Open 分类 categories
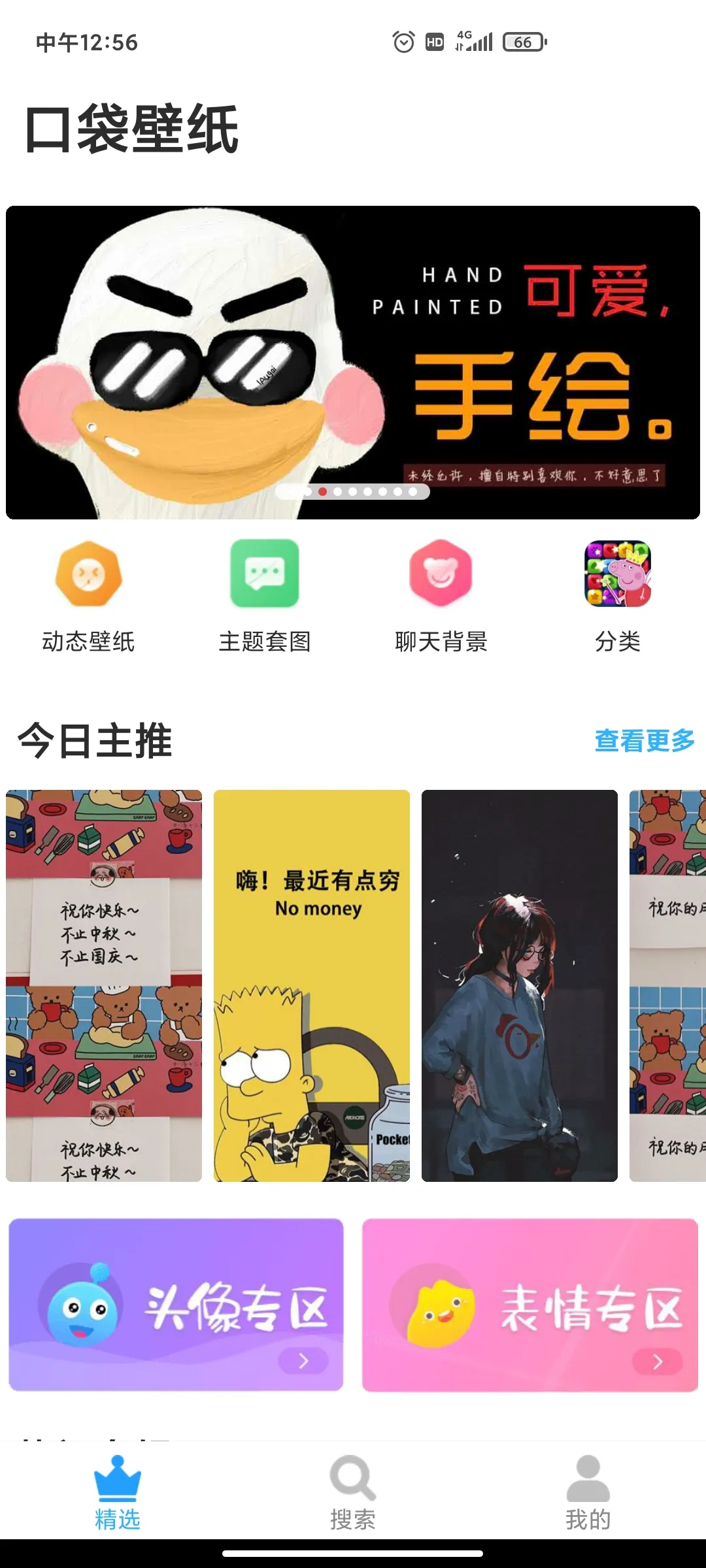The image size is (706, 1568). tap(618, 596)
